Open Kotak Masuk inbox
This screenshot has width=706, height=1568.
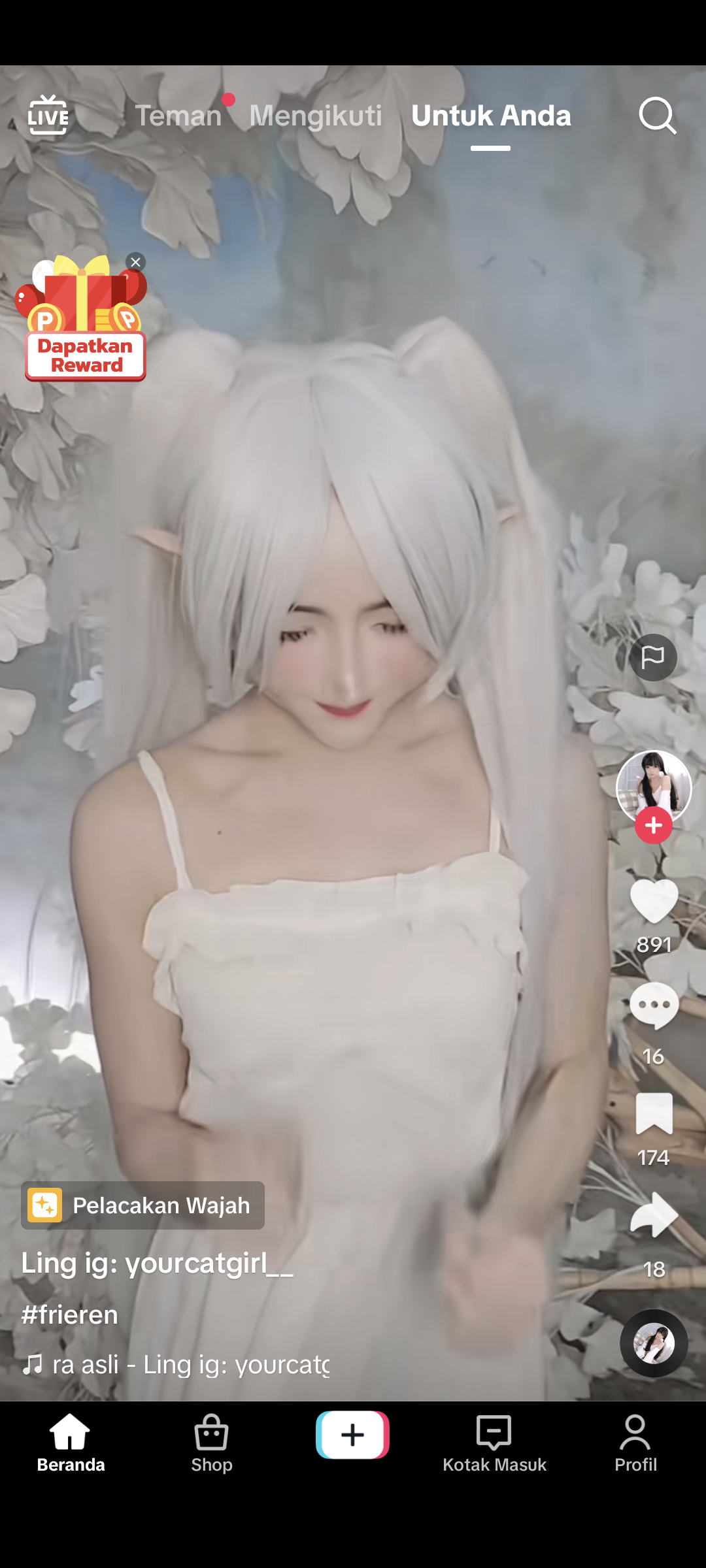(x=494, y=1444)
